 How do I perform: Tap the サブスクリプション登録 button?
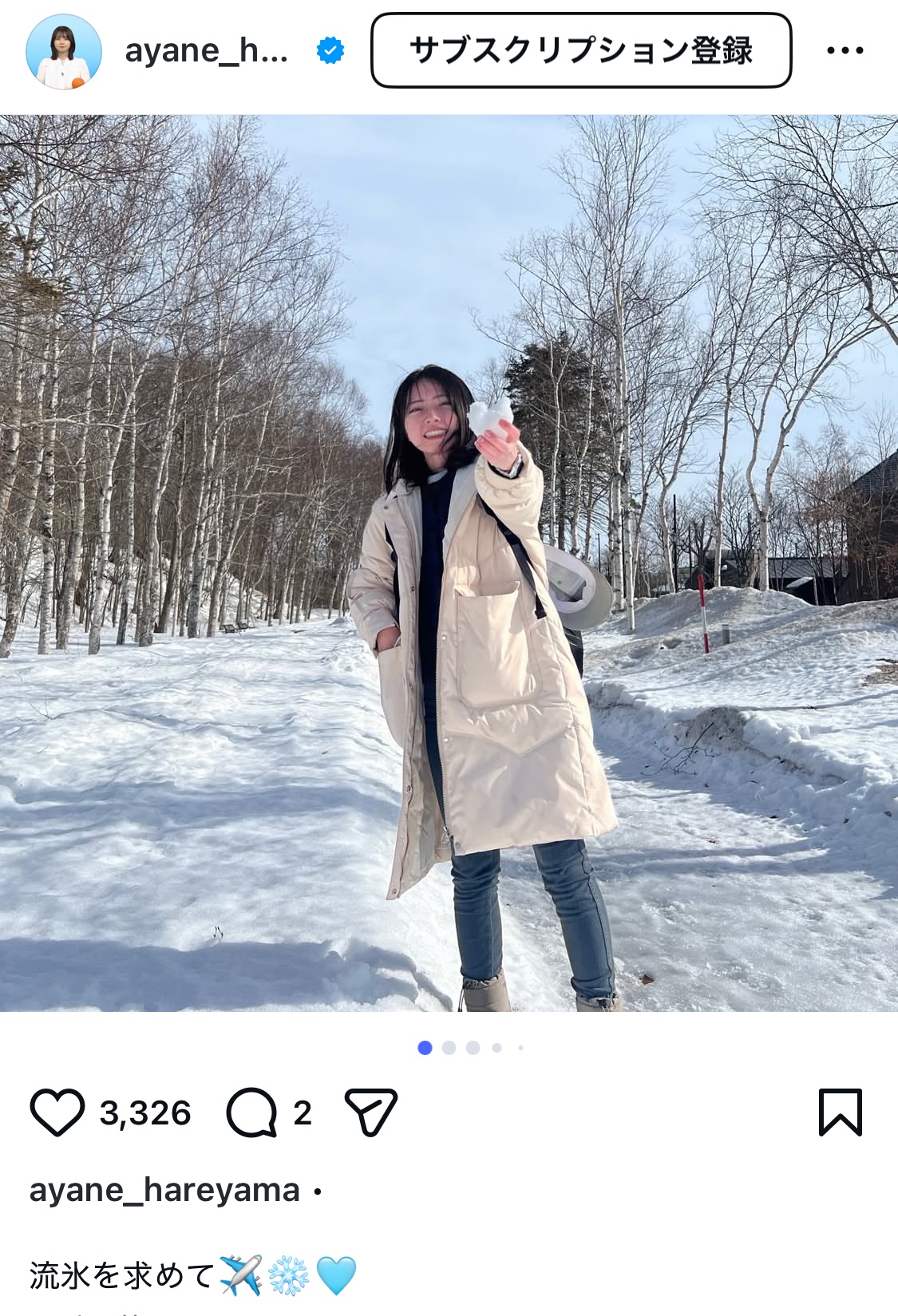click(x=580, y=50)
